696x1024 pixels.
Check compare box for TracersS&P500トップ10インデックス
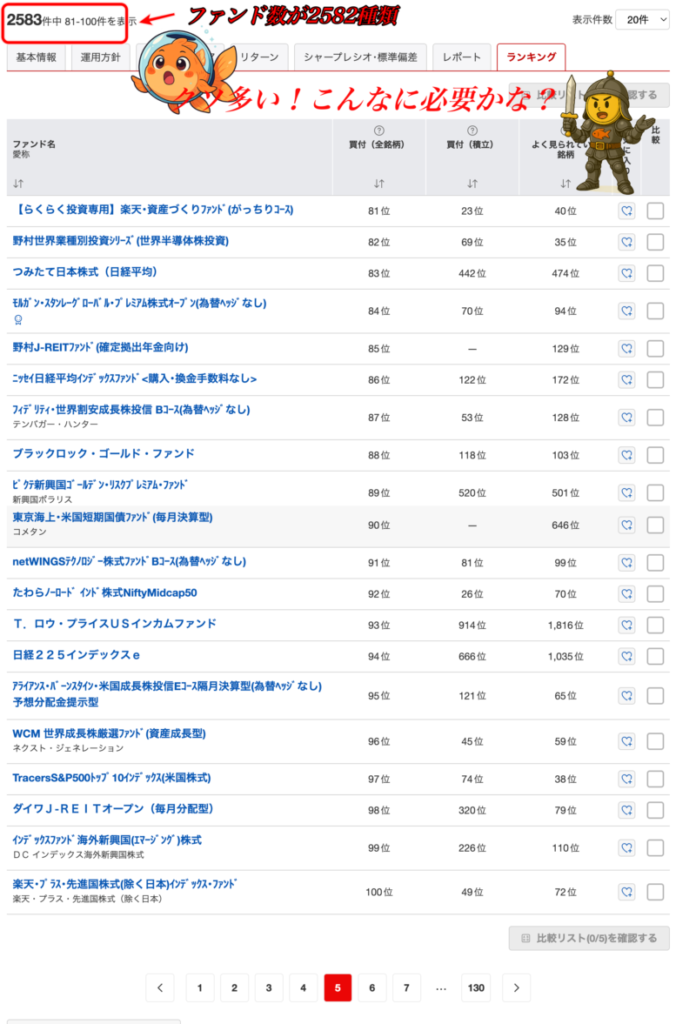pyautogui.click(x=655, y=778)
